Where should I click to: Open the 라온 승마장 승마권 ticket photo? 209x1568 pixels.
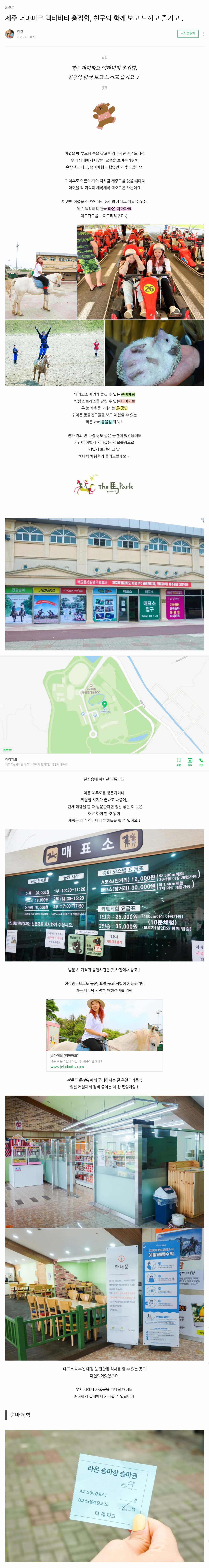pos(104,1504)
